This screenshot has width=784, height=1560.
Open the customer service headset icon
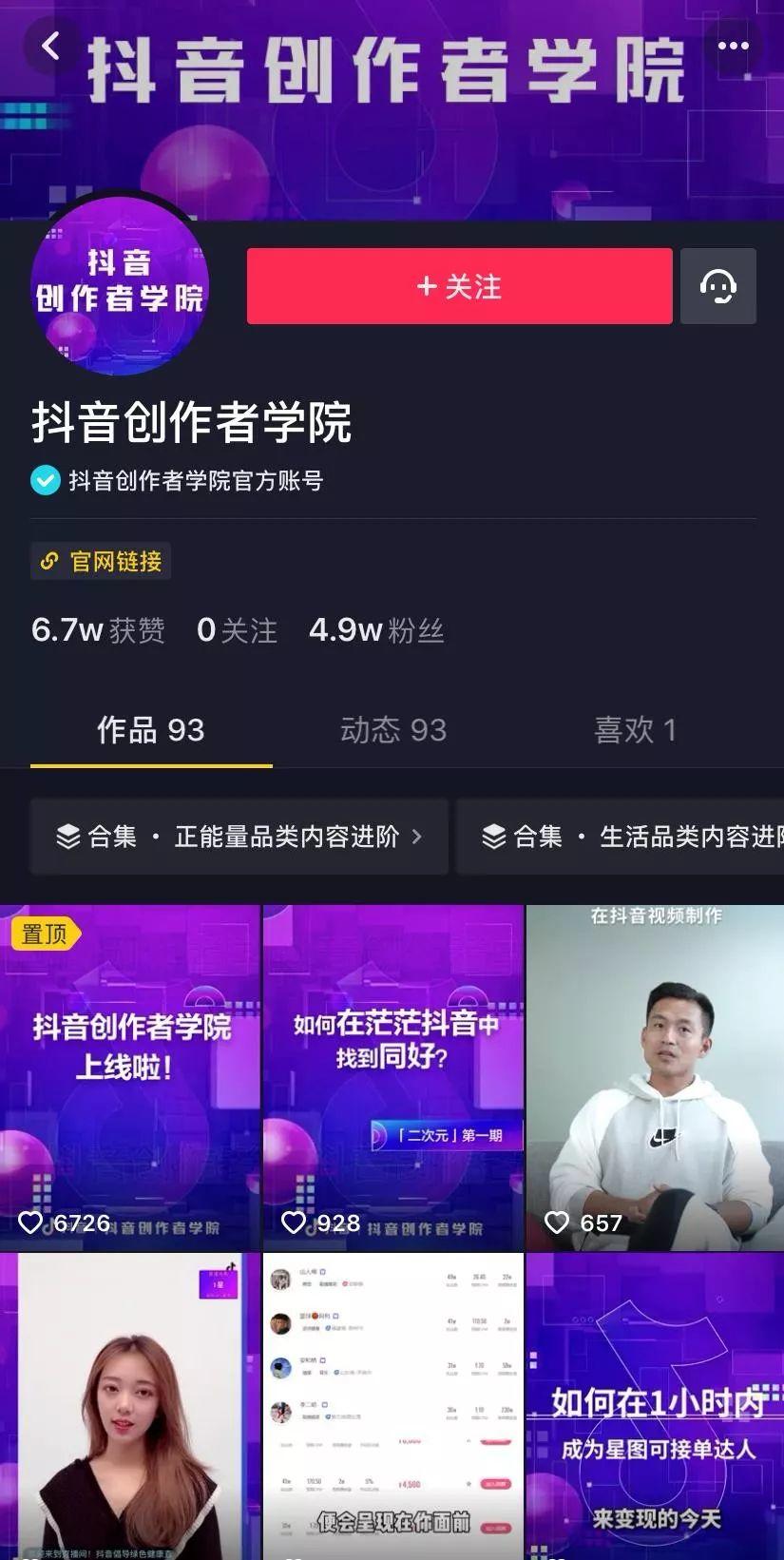[718, 286]
